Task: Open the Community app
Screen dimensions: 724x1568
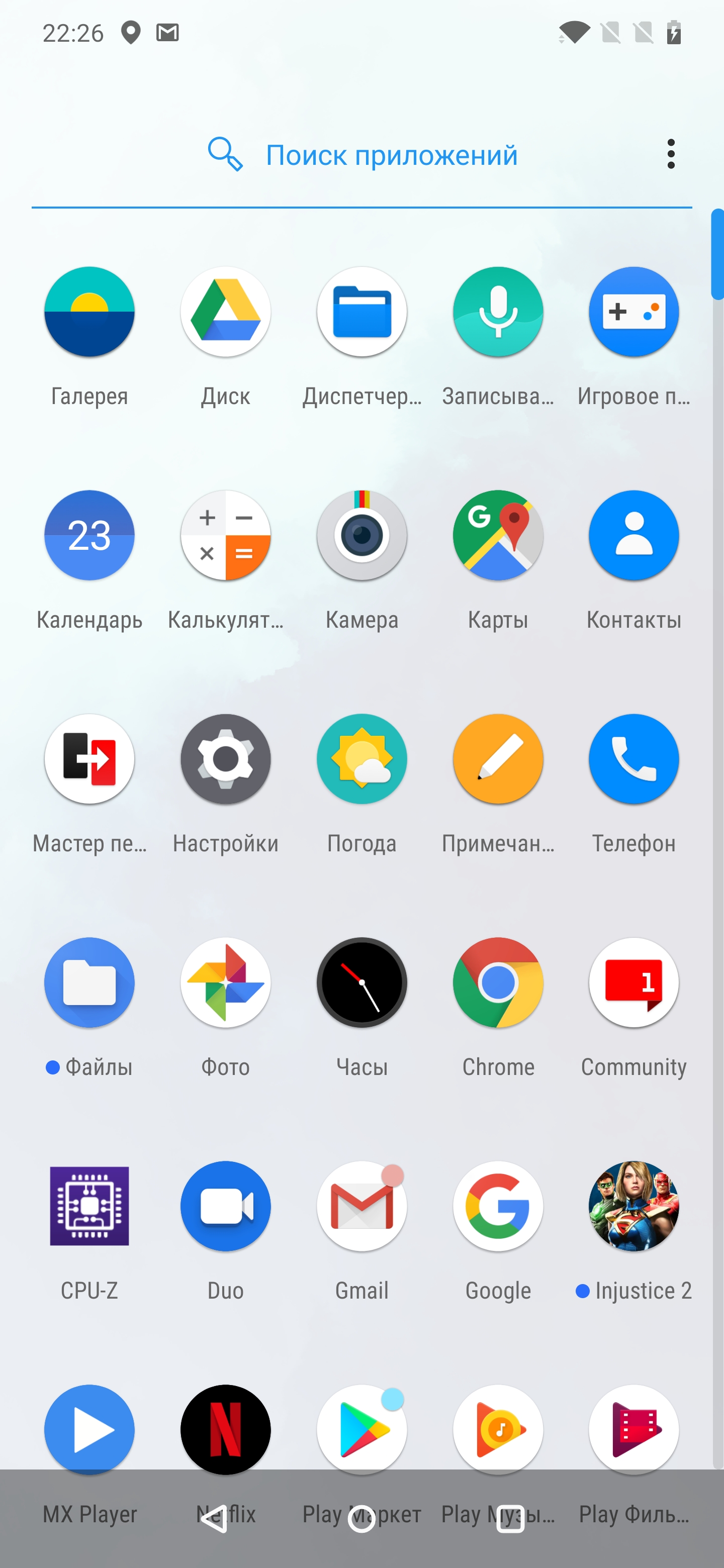Action: coord(633,983)
